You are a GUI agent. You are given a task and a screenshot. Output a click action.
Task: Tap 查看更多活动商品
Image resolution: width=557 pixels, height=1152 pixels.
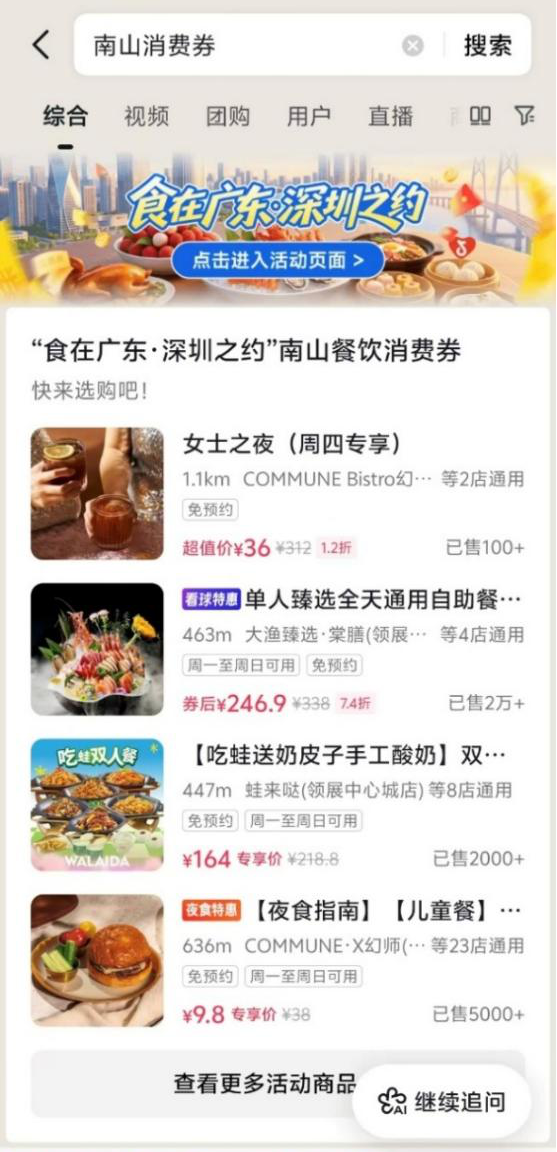(265, 1082)
